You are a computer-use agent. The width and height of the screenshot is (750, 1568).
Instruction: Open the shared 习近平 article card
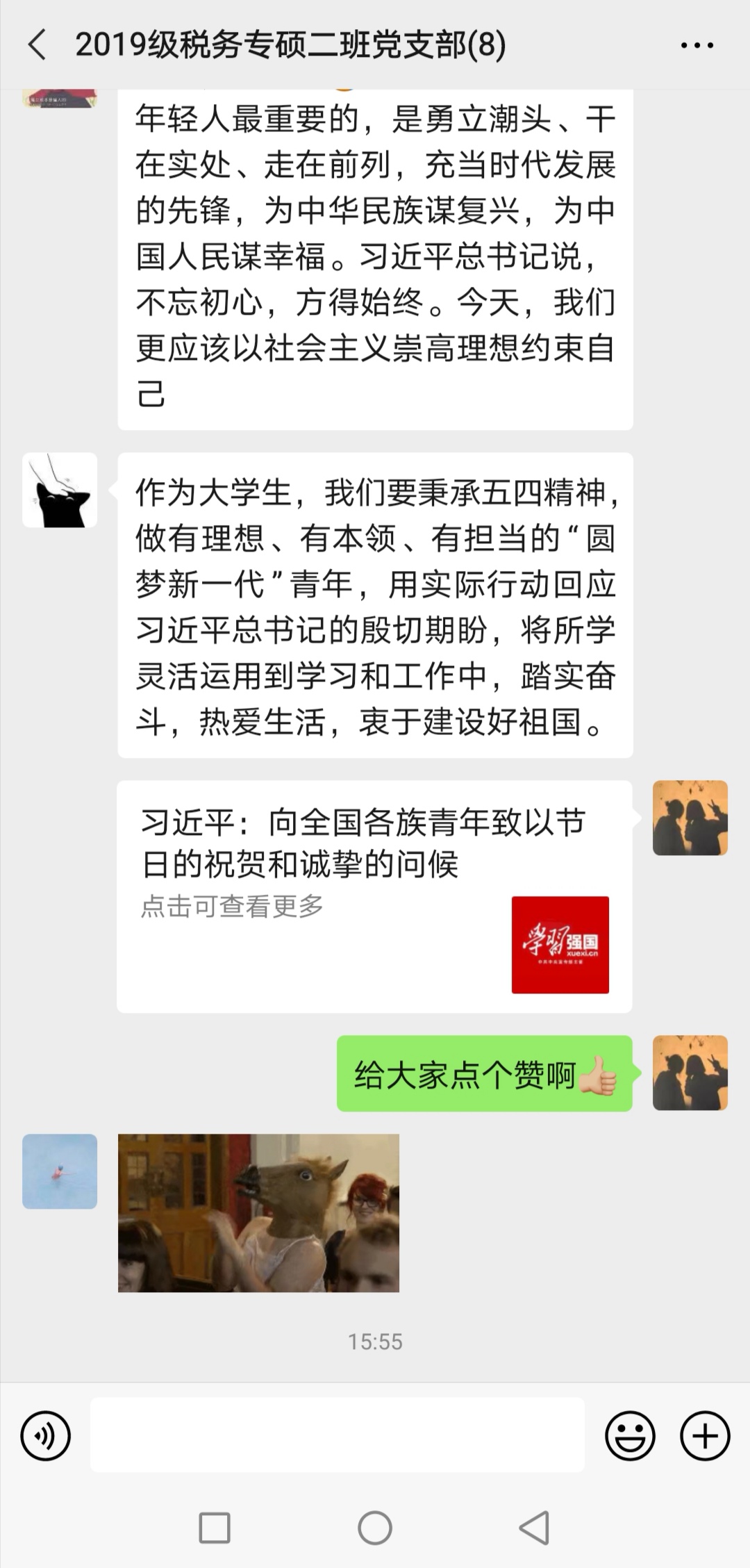(374, 896)
